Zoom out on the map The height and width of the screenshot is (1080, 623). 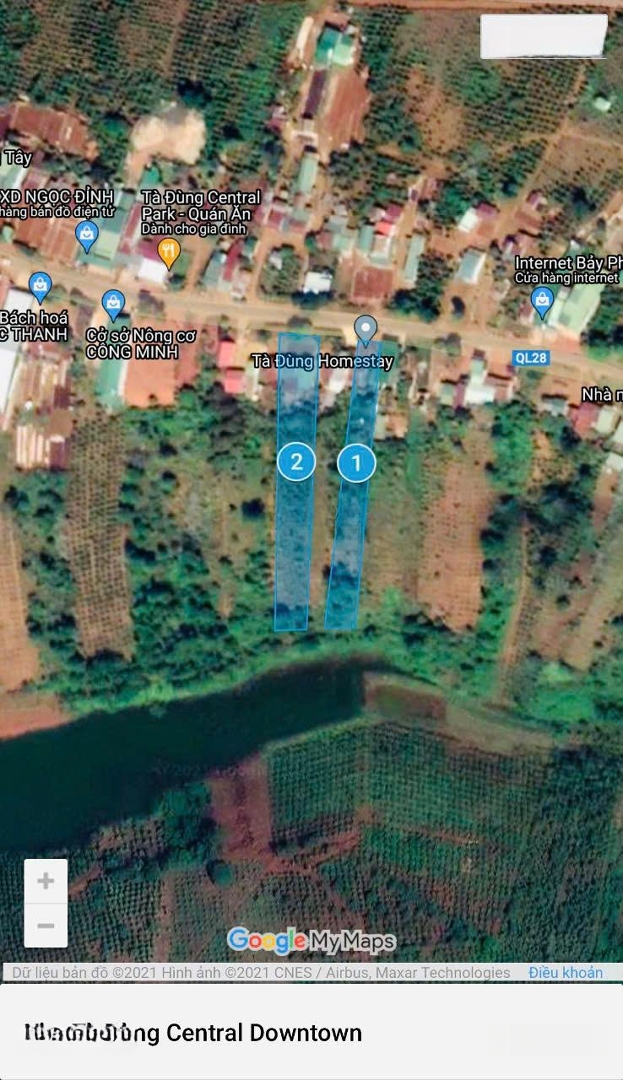(46, 926)
